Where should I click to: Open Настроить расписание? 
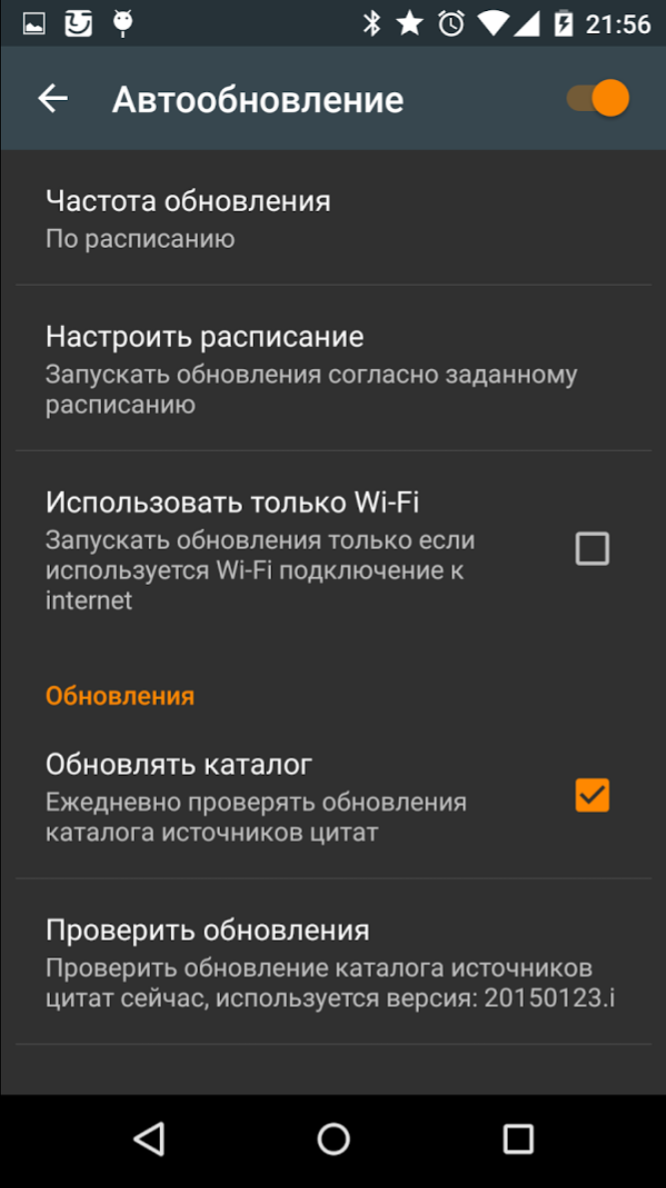coord(333,369)
